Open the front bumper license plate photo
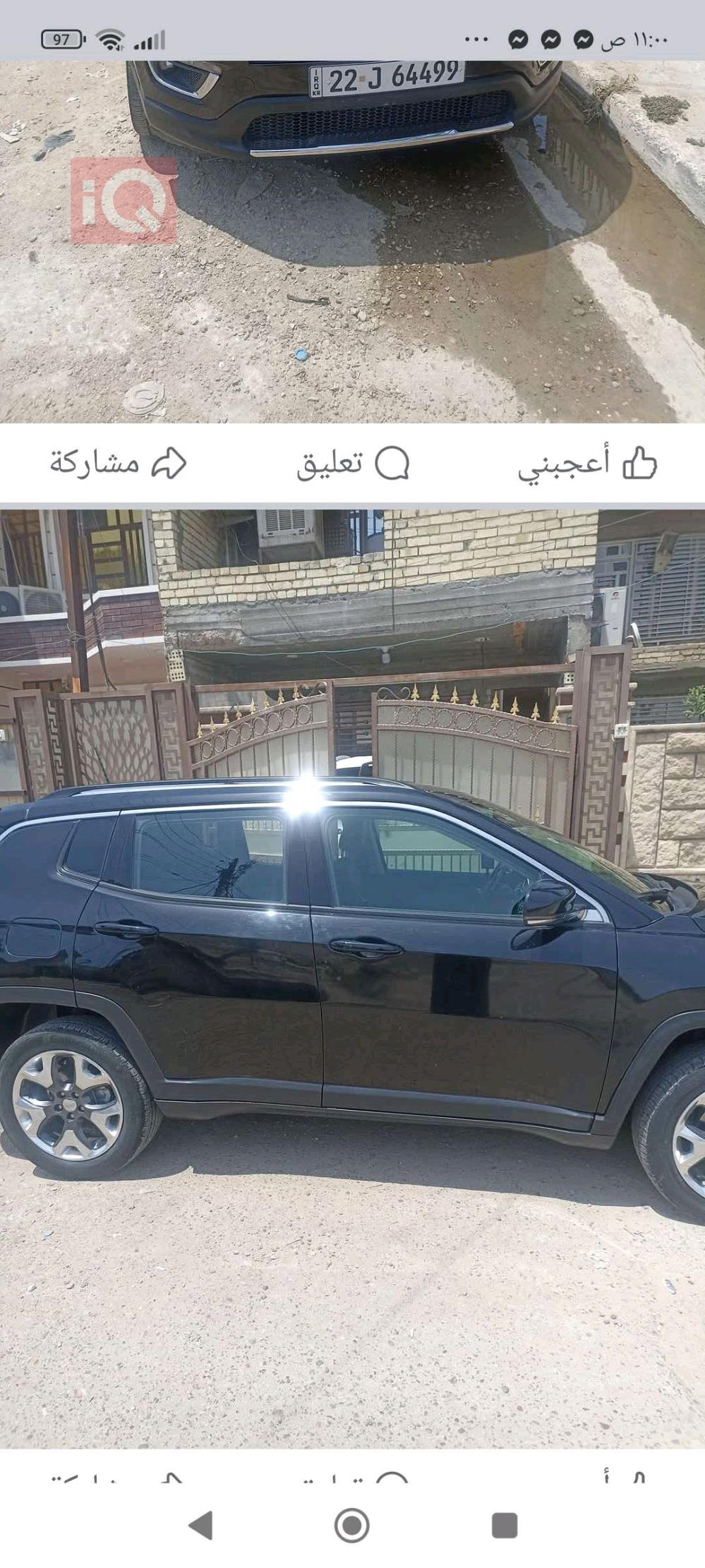This screenshot has height=1568, width=705. pos(352,241)
